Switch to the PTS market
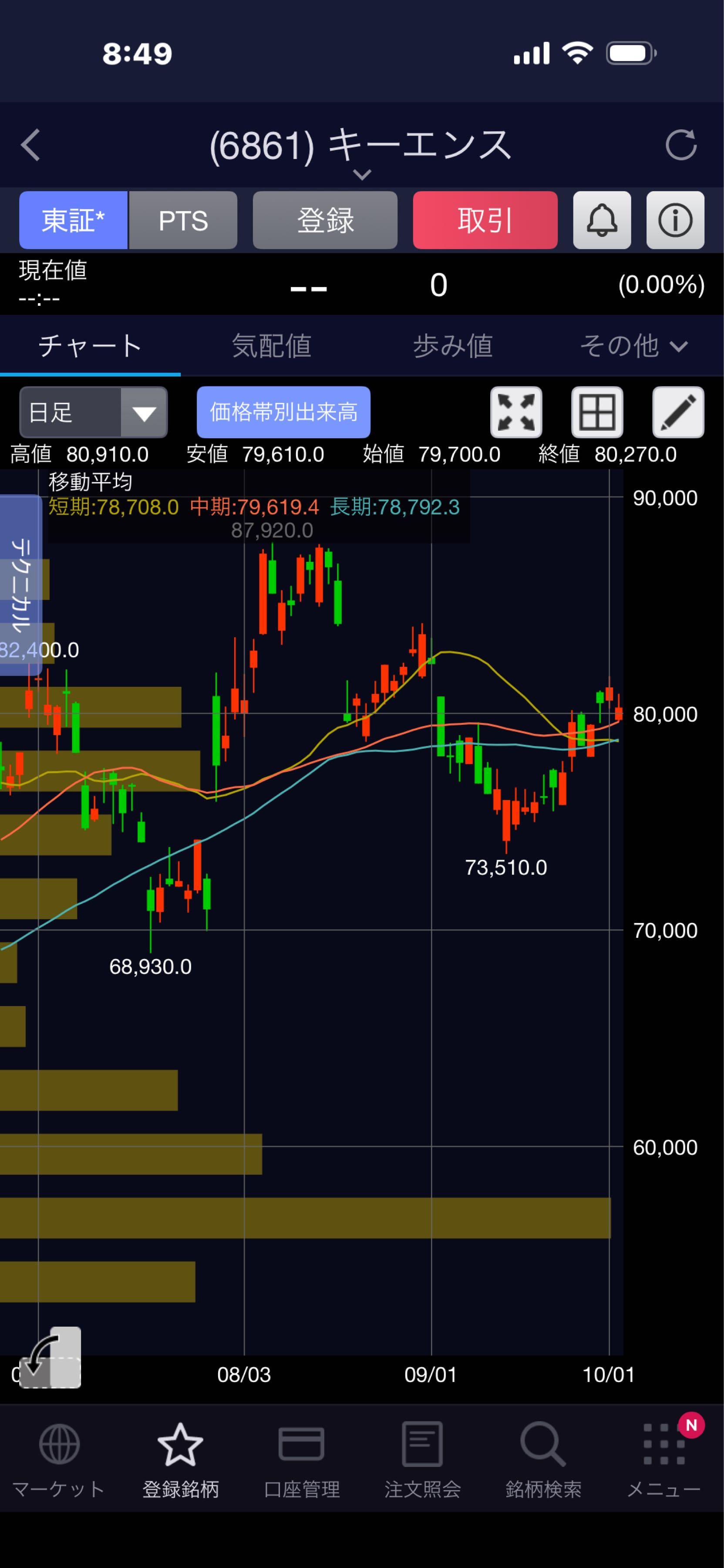 [183, 220]
